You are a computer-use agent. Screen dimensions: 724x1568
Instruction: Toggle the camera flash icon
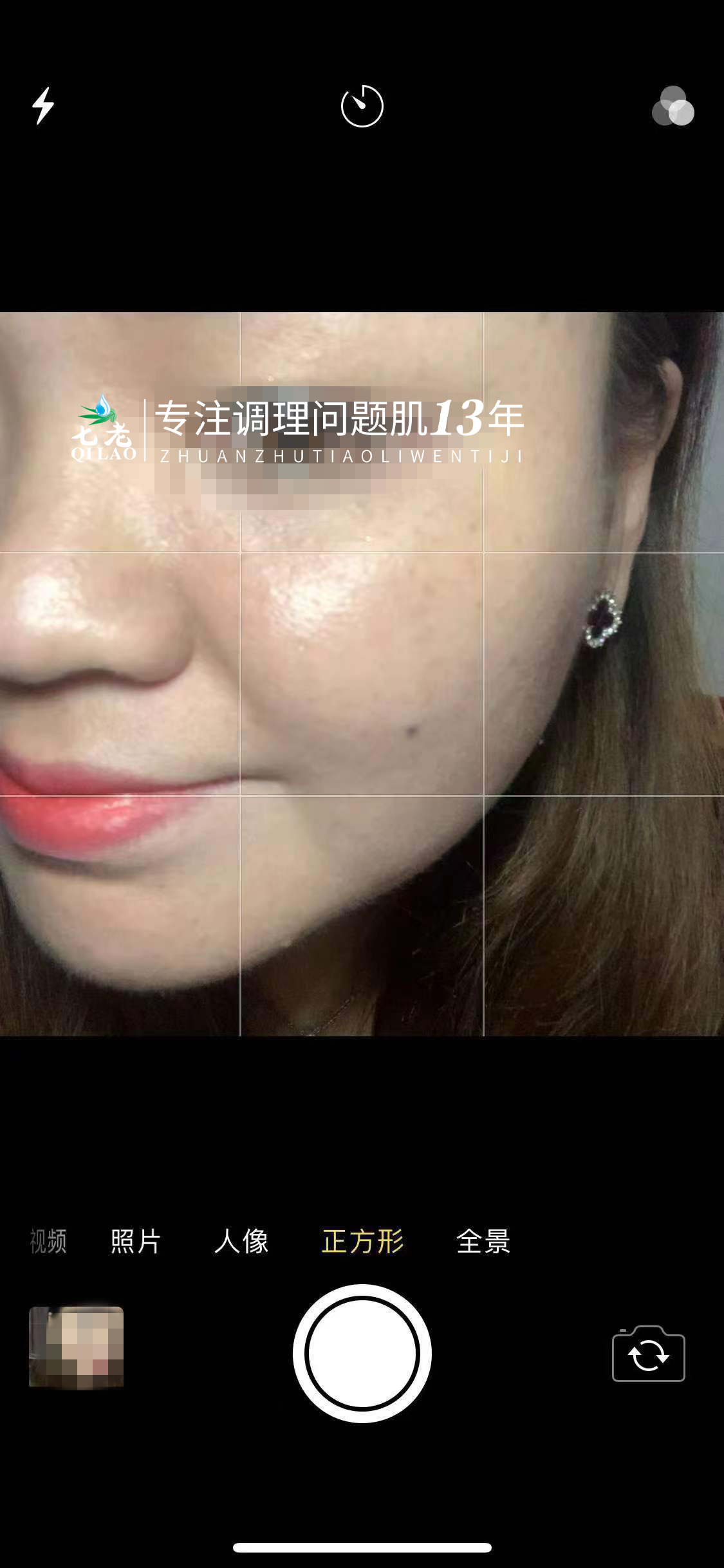[43, 106]
